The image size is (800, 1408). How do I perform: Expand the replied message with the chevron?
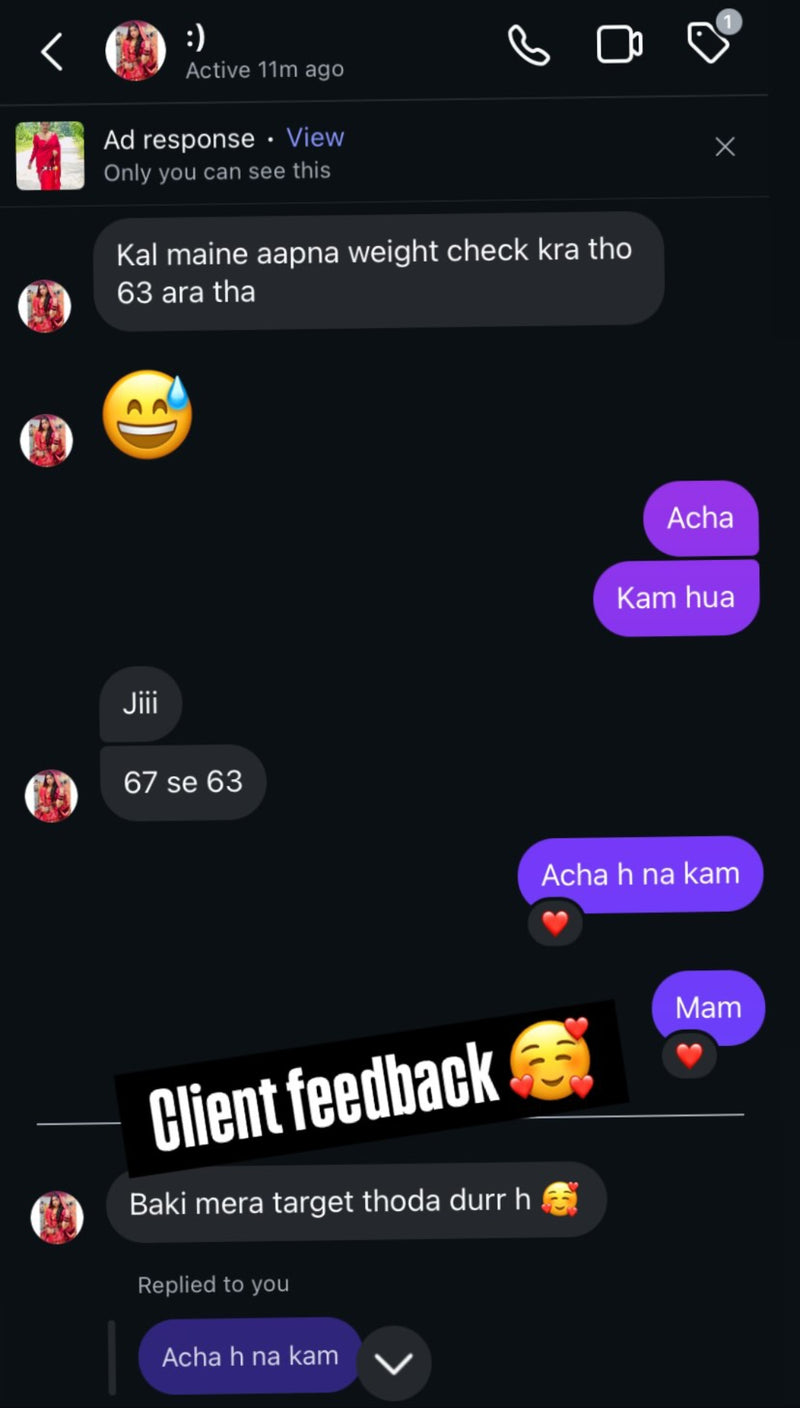point(394,1362)
